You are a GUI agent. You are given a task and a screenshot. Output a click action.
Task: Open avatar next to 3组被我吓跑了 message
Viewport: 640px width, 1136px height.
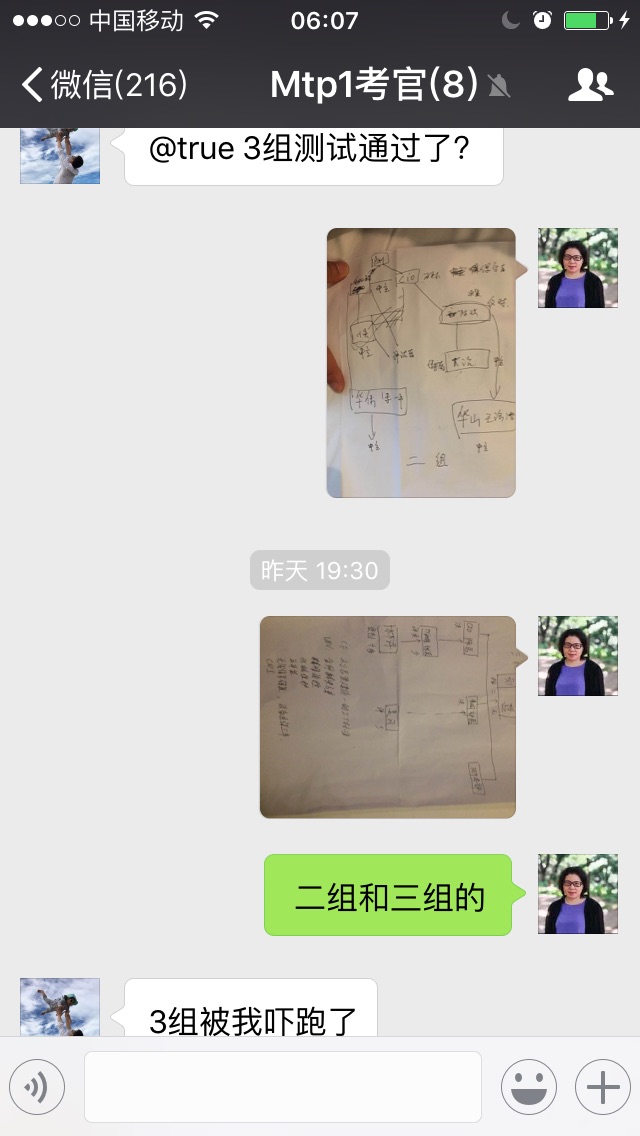(x=60, y=1006)
